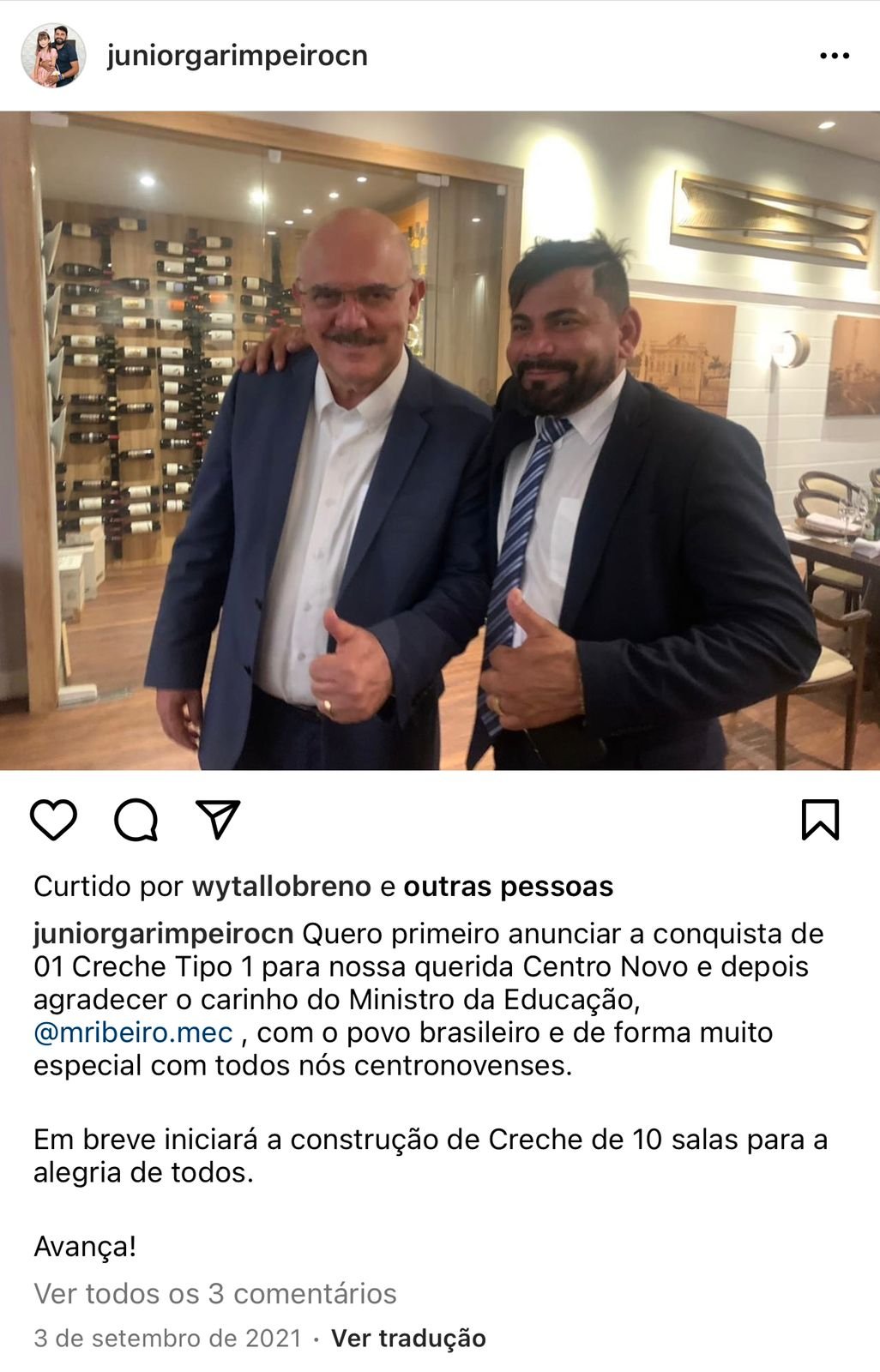Open the post's three-dot options menu
The height and width of the screenshot is (1372, 880).
click(x=834, y=57)
